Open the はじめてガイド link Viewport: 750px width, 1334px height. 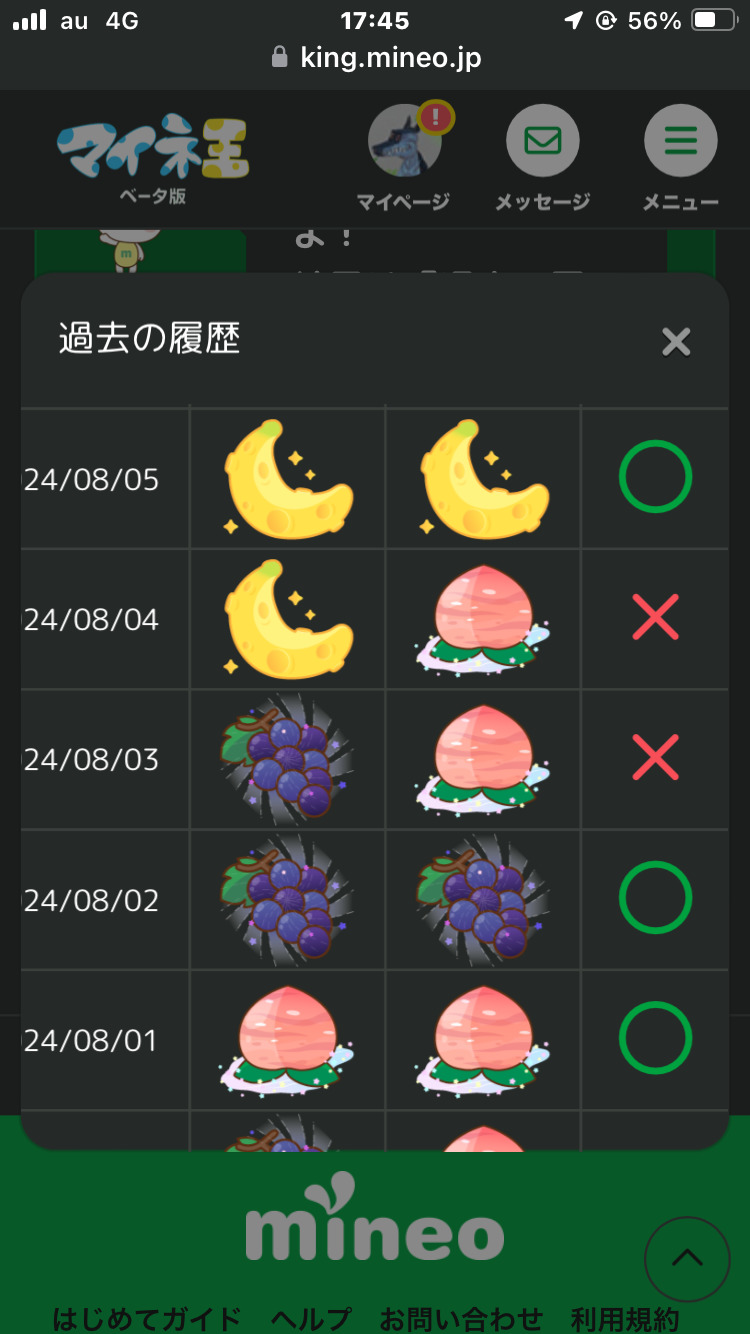click(146, 1318)
